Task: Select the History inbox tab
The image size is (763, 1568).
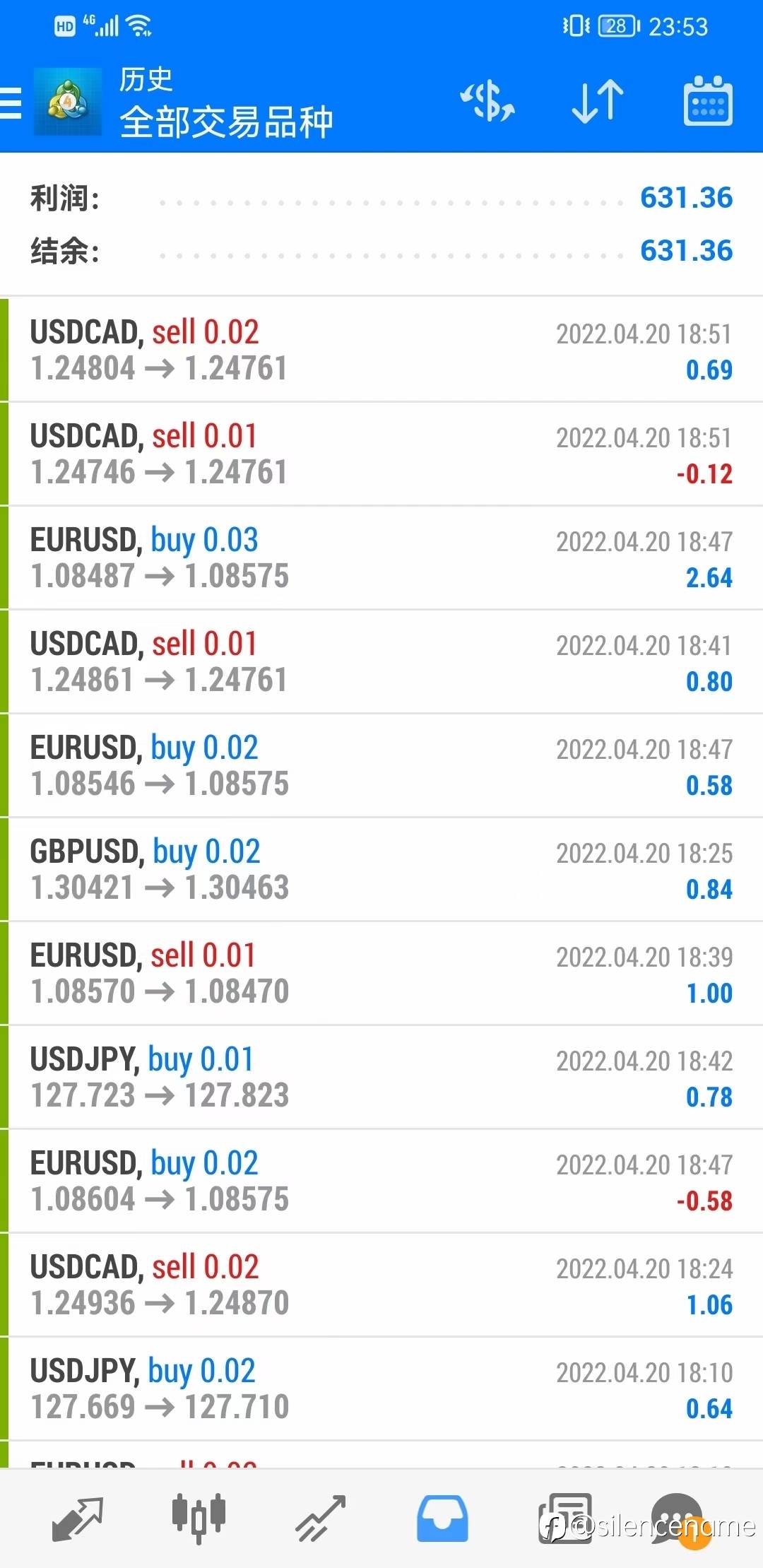Action: (x=442, y=1518)
